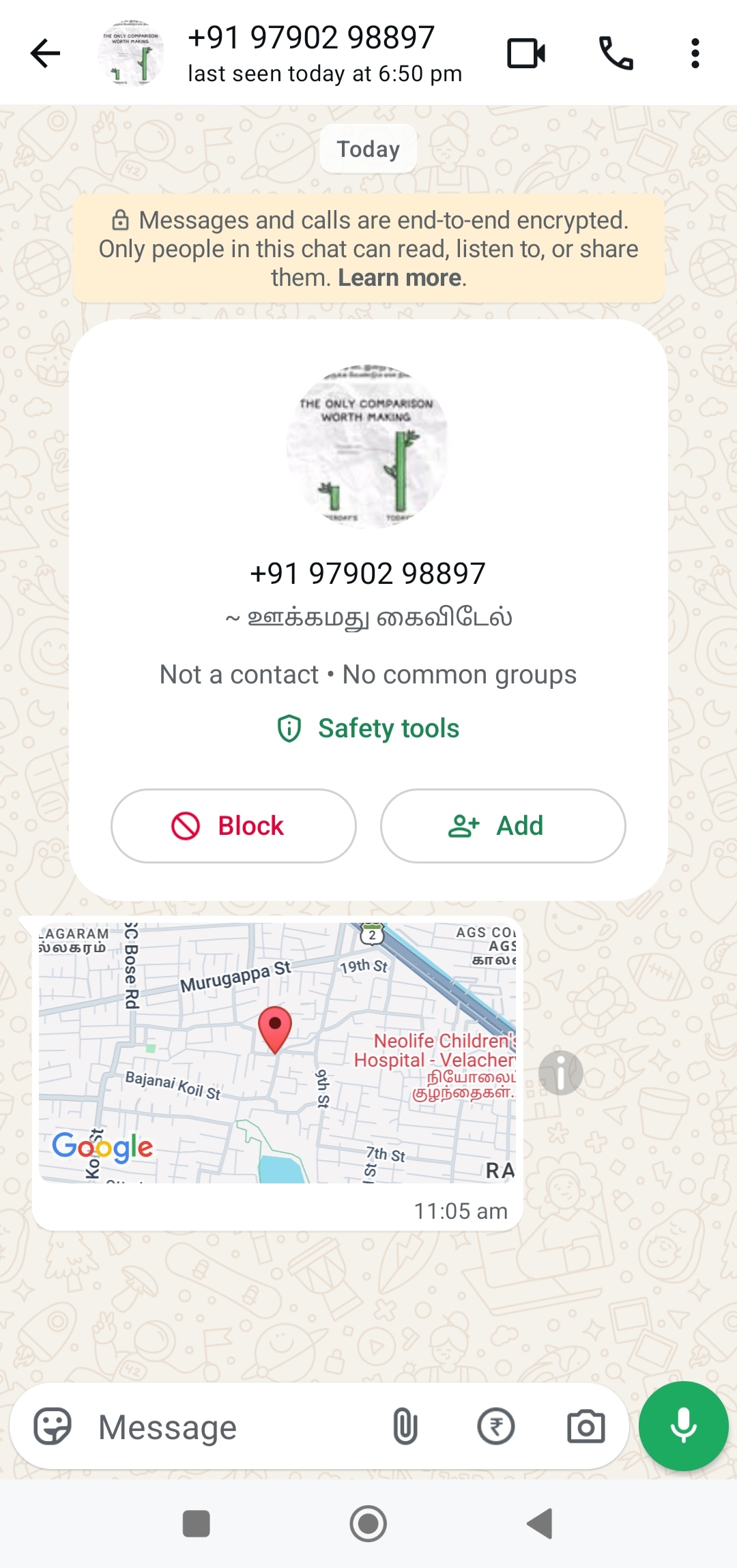The width and height of the screenshot is (737, 1568).
Task: Add this number to contacts
Action: (x=503, y=826)
